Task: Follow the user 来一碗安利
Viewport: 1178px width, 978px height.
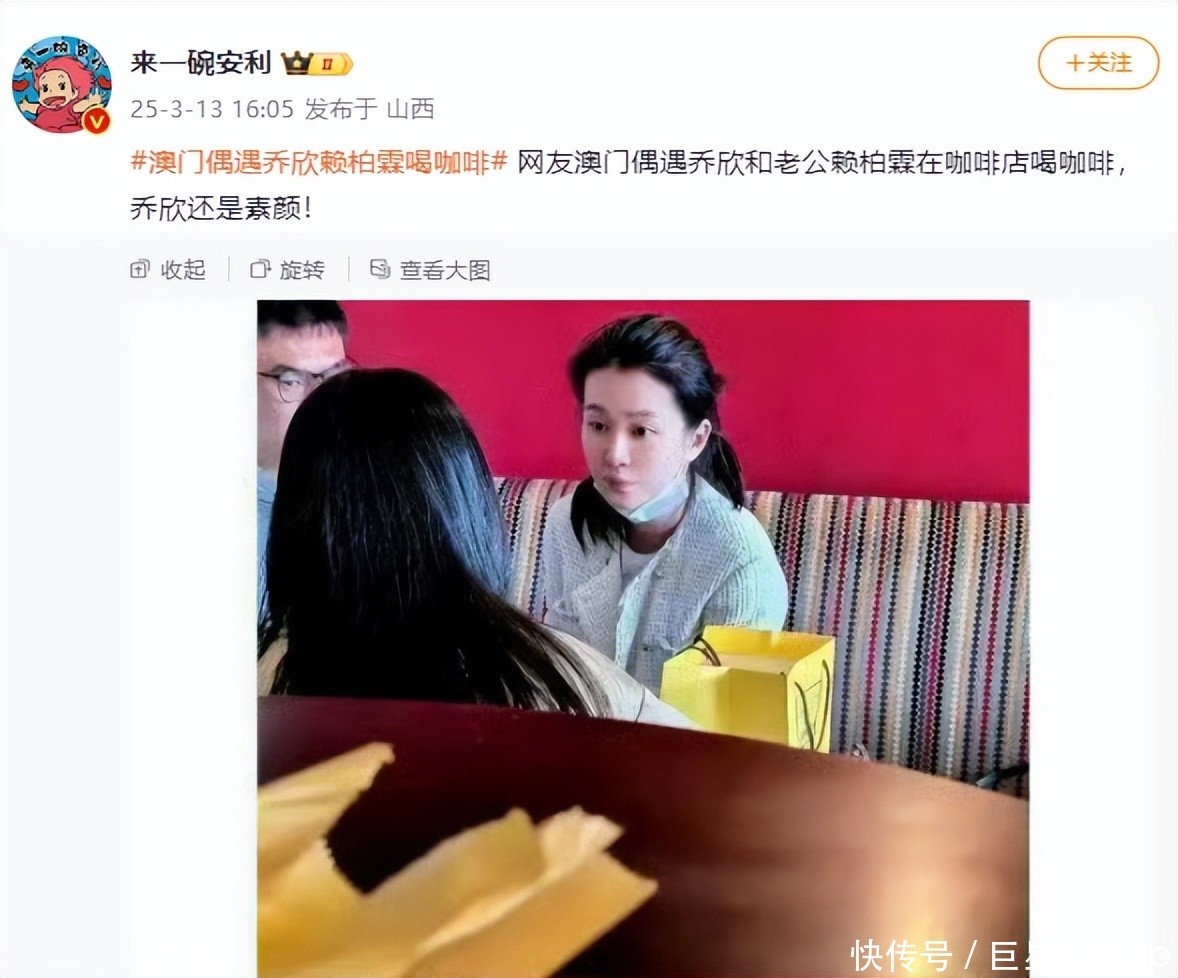Action: (x=1098, y=63)
